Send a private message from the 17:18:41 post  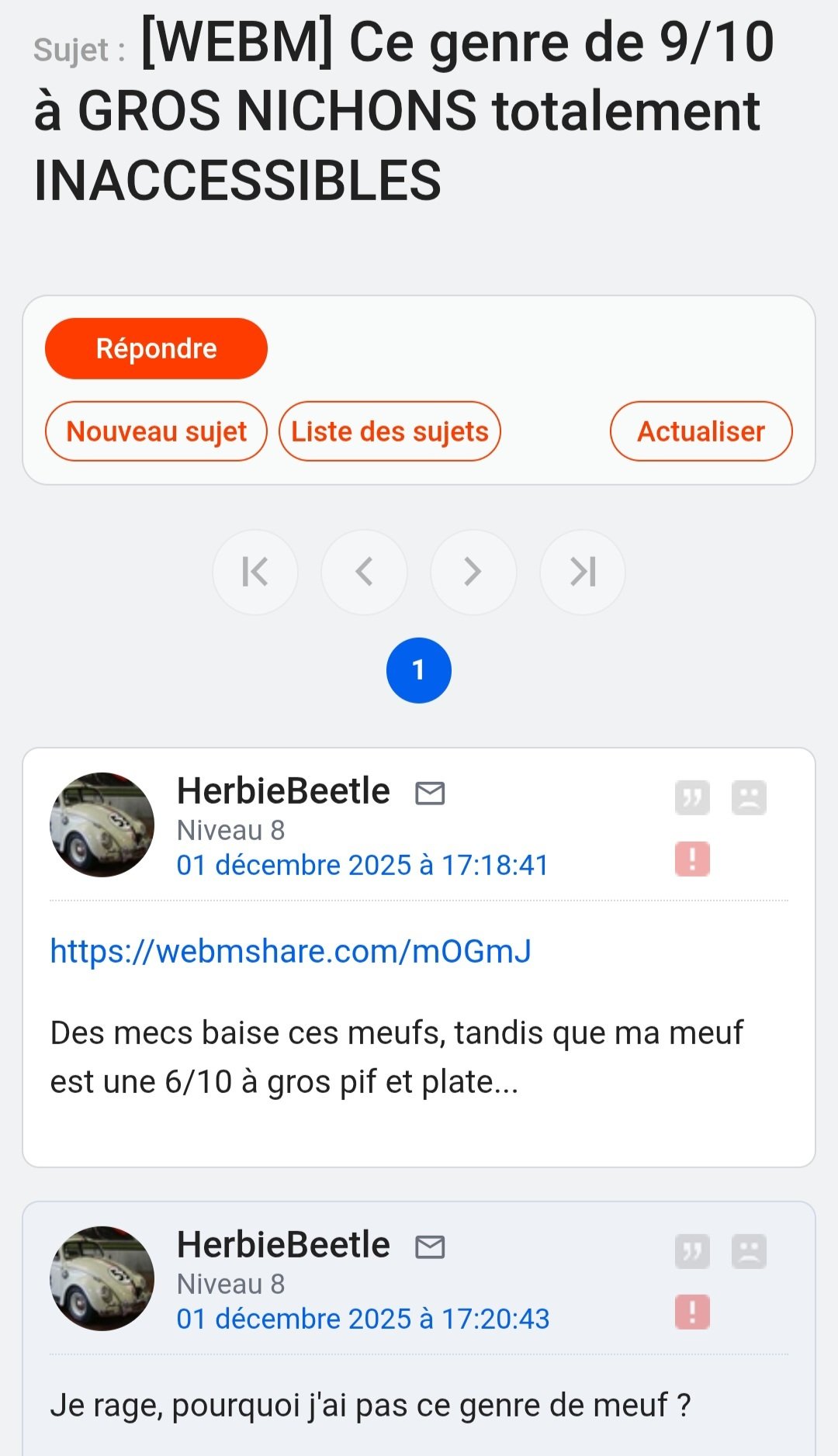click(430, 793)
